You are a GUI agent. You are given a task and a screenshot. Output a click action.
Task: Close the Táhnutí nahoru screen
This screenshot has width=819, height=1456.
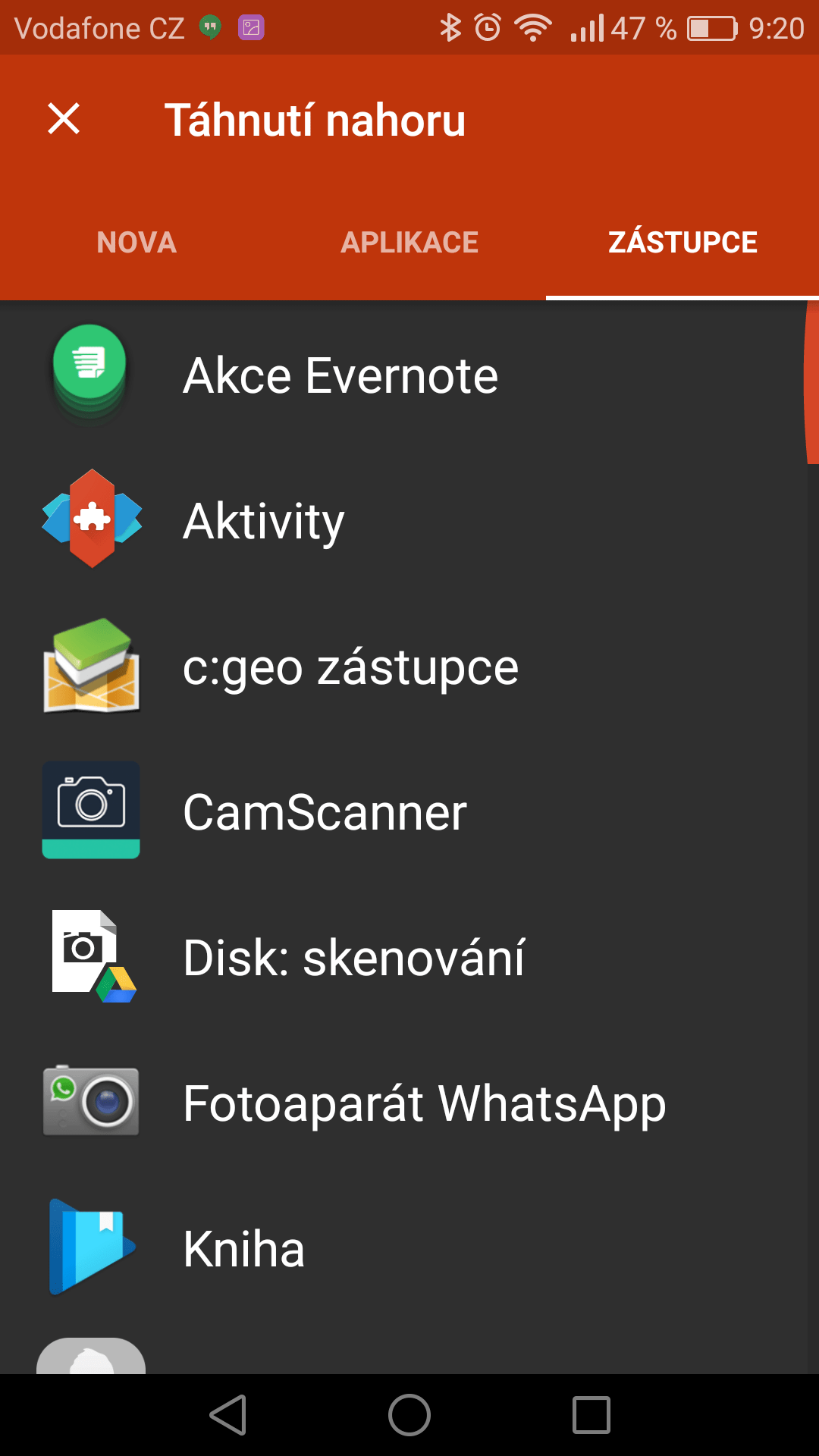[64, 119]
